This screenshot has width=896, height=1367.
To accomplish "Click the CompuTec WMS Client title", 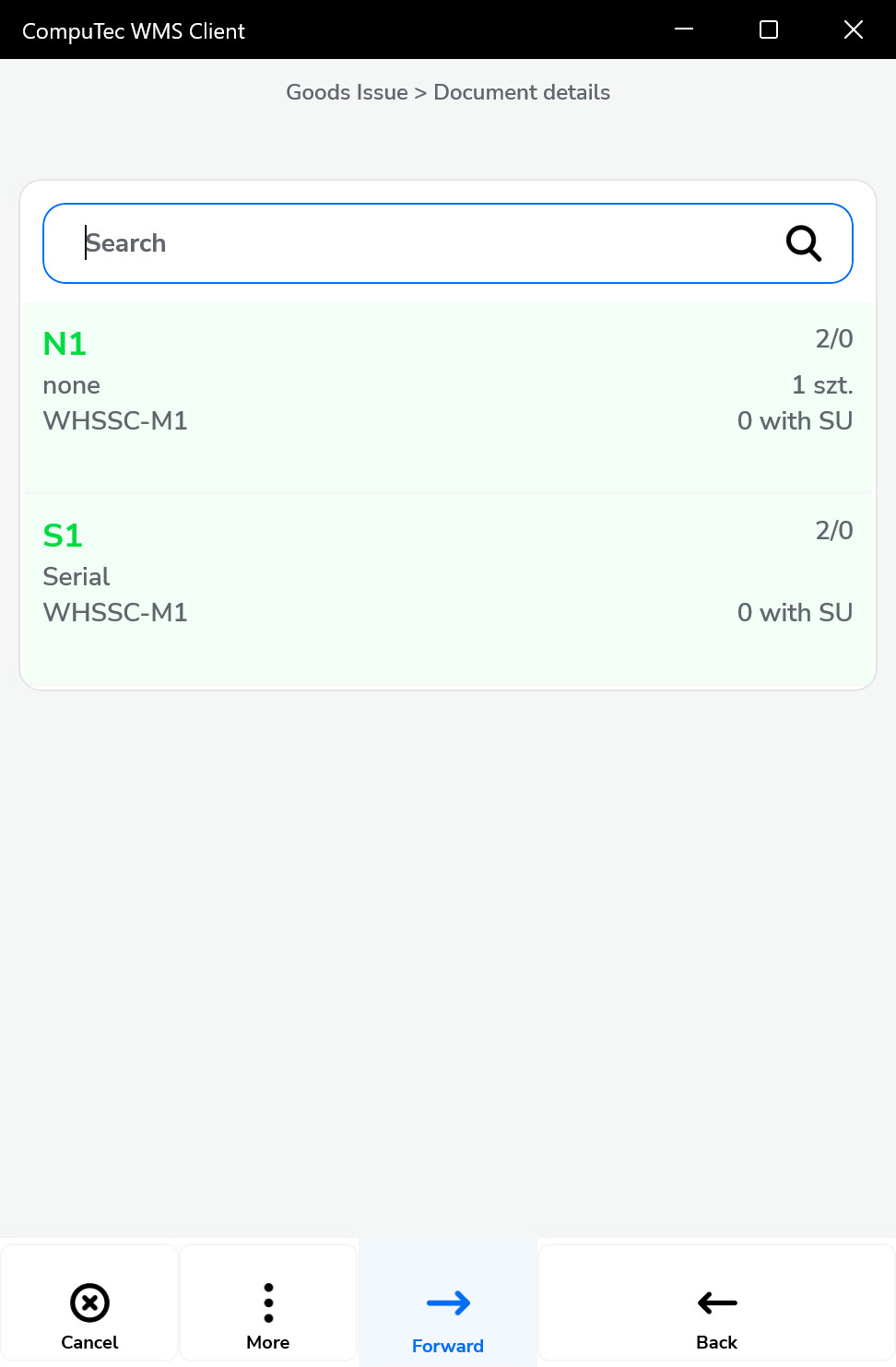I will tap(134, 29).
